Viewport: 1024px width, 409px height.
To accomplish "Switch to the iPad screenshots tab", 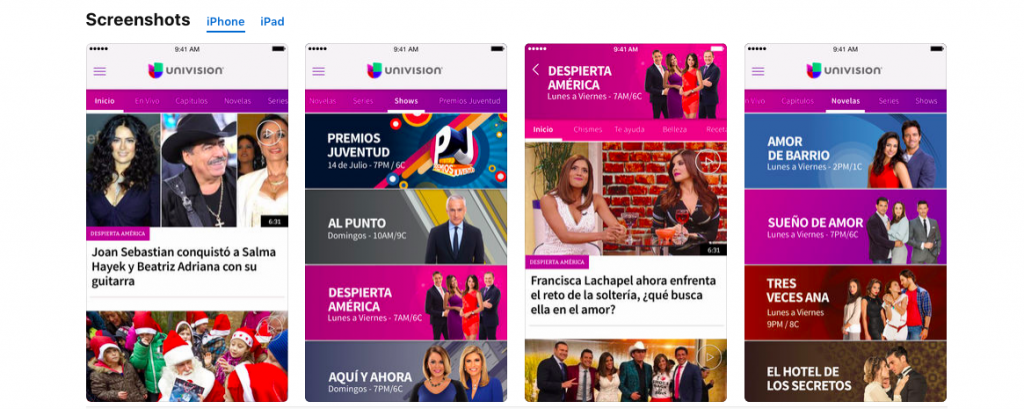I will pyautogui.click(x=272, y=22).
